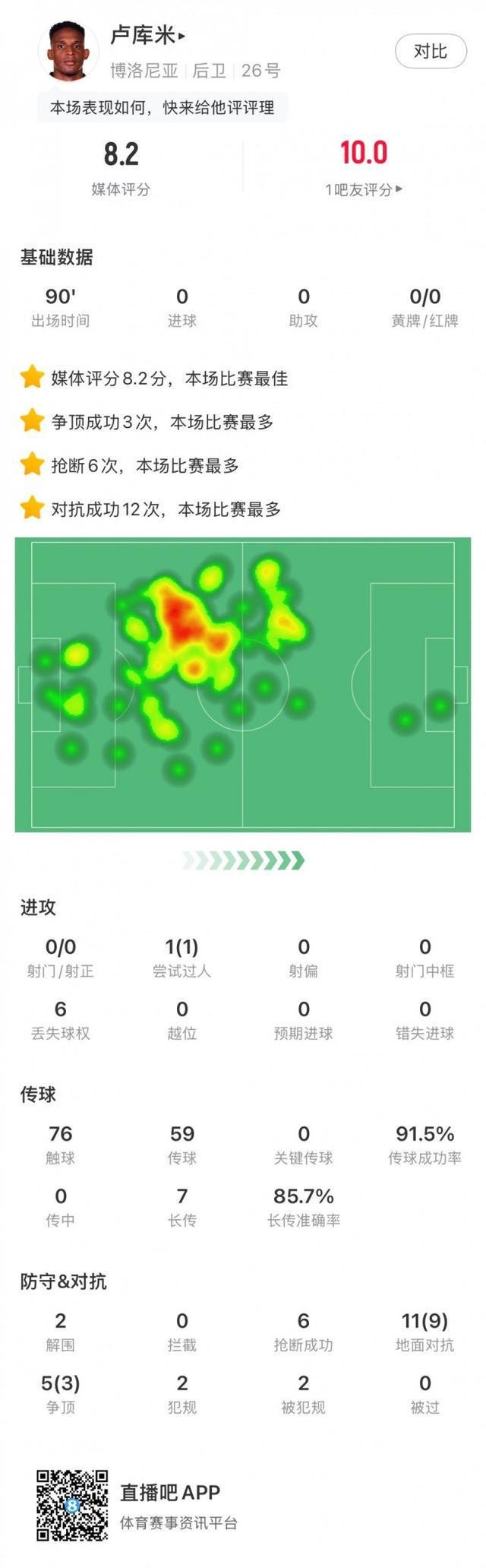486x1568 pixels.
Task: Tap the 对比 compare button
Action: 430,51
